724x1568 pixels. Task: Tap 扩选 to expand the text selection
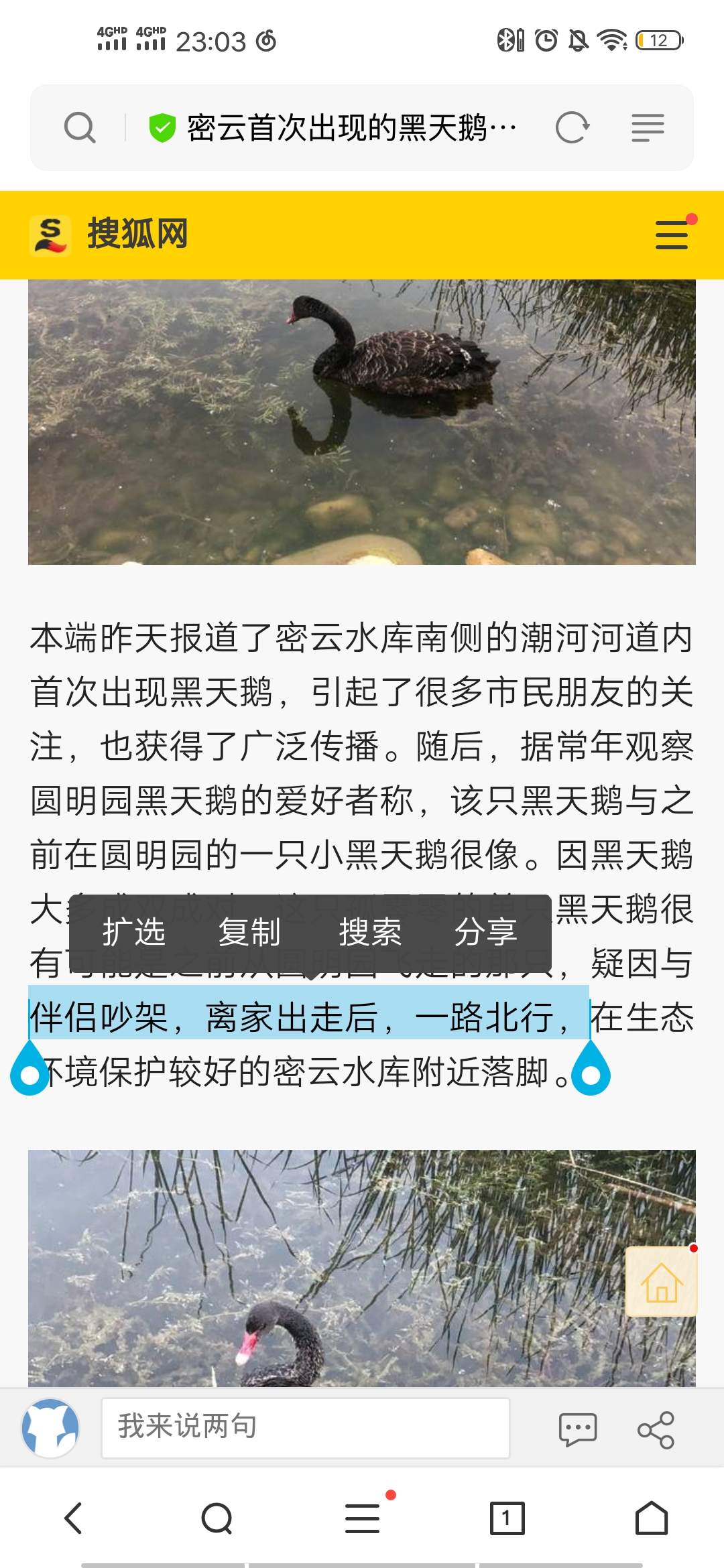point(133,932)
